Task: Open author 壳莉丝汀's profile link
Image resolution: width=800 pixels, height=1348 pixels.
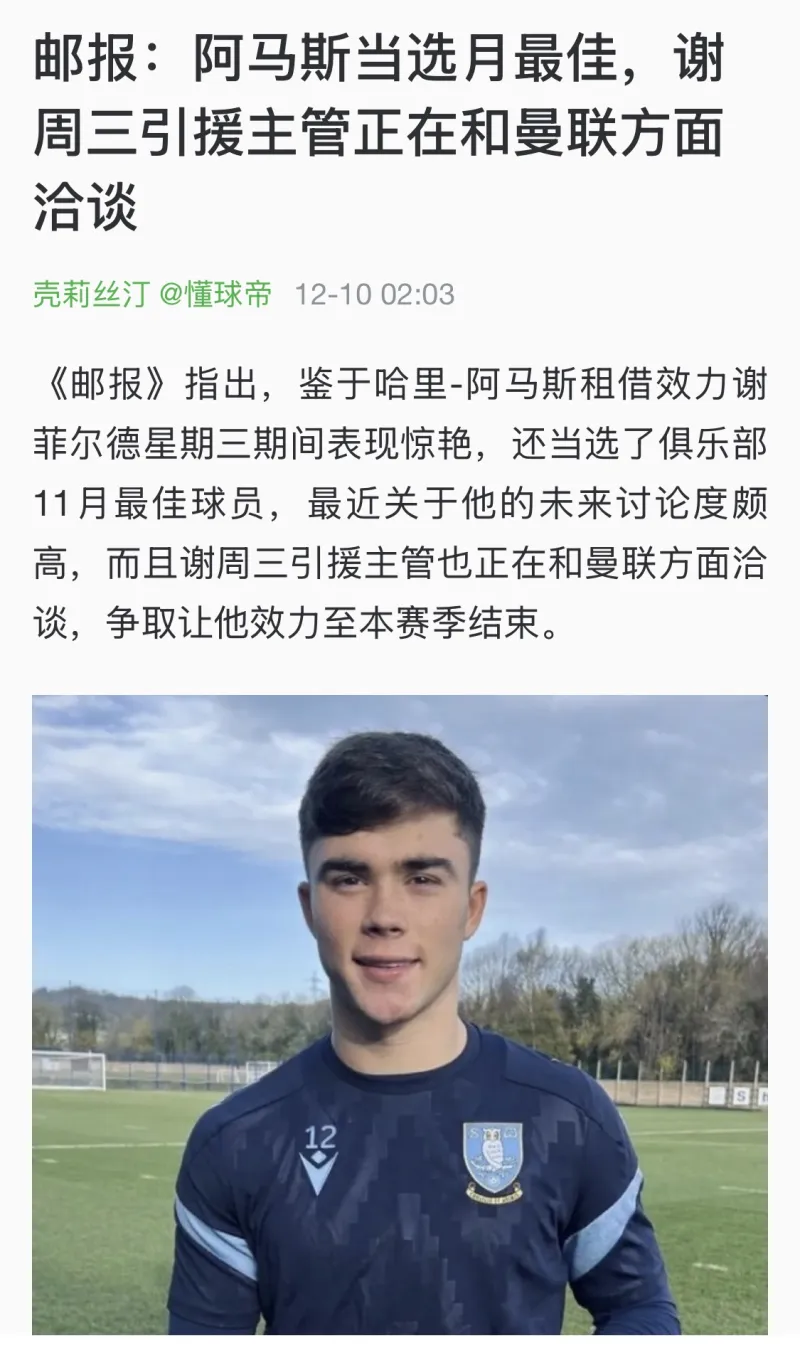Action: coord(91,295)
